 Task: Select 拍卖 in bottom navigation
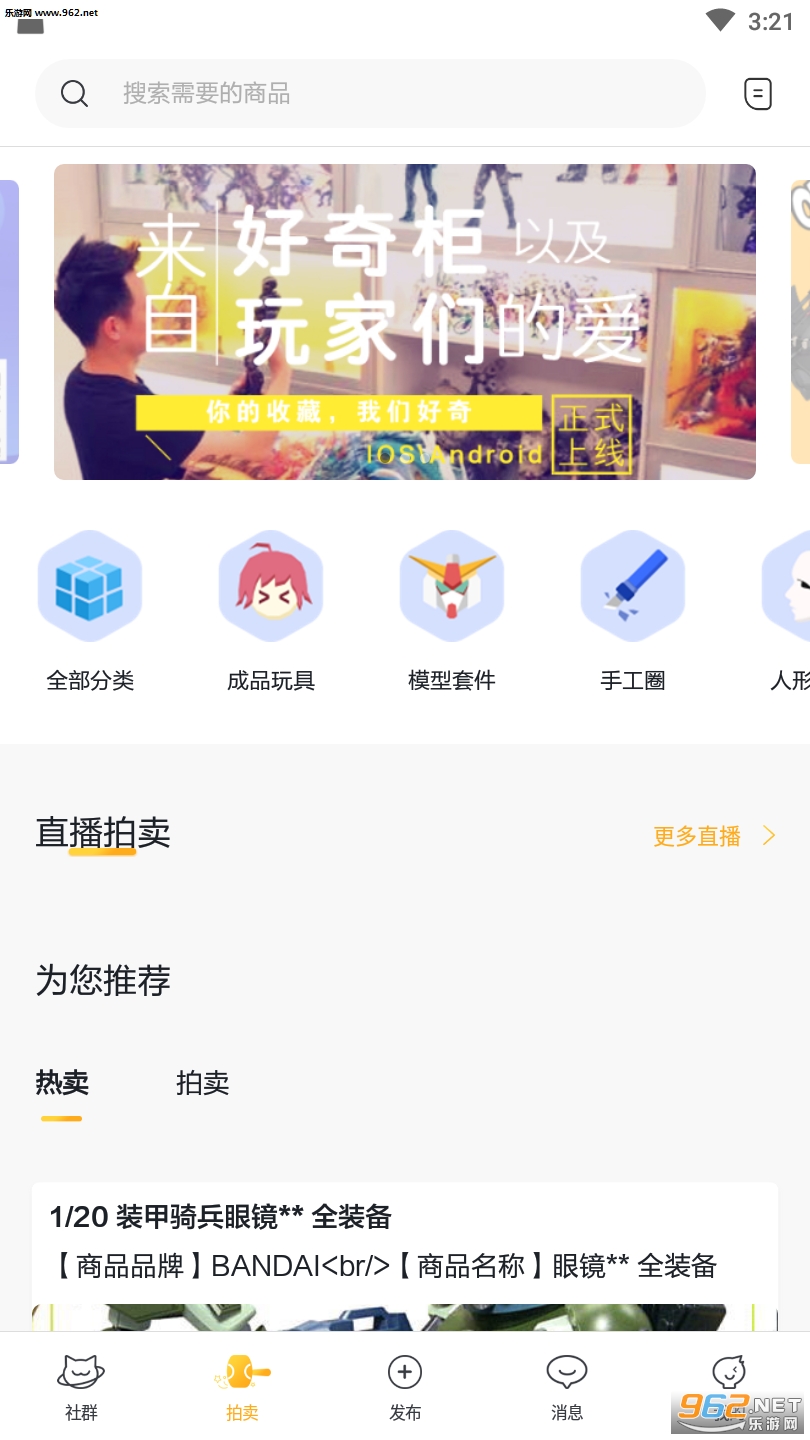click(x=243, y=1387)
